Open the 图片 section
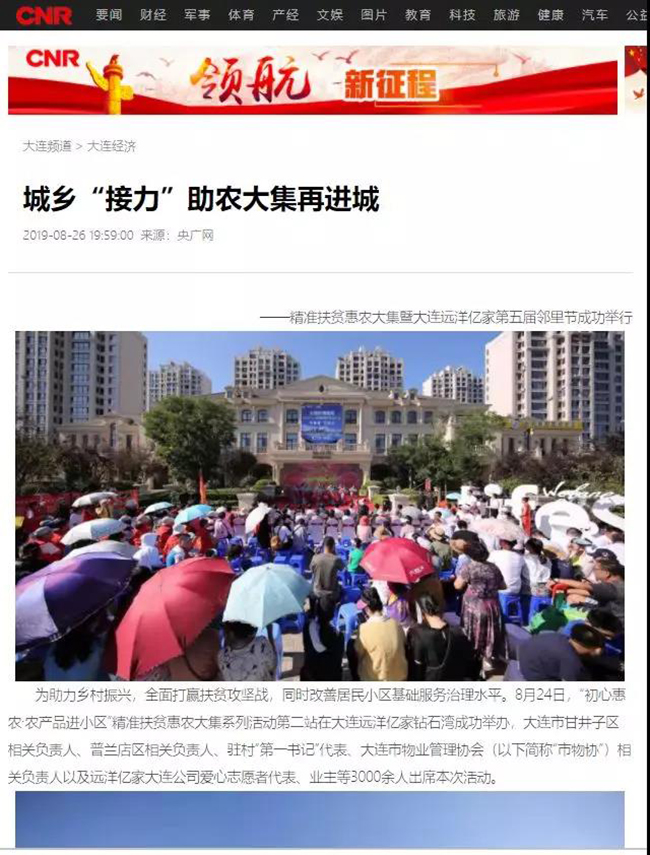The height and width of the screenshot is (855, 650). tap(374, 15)
